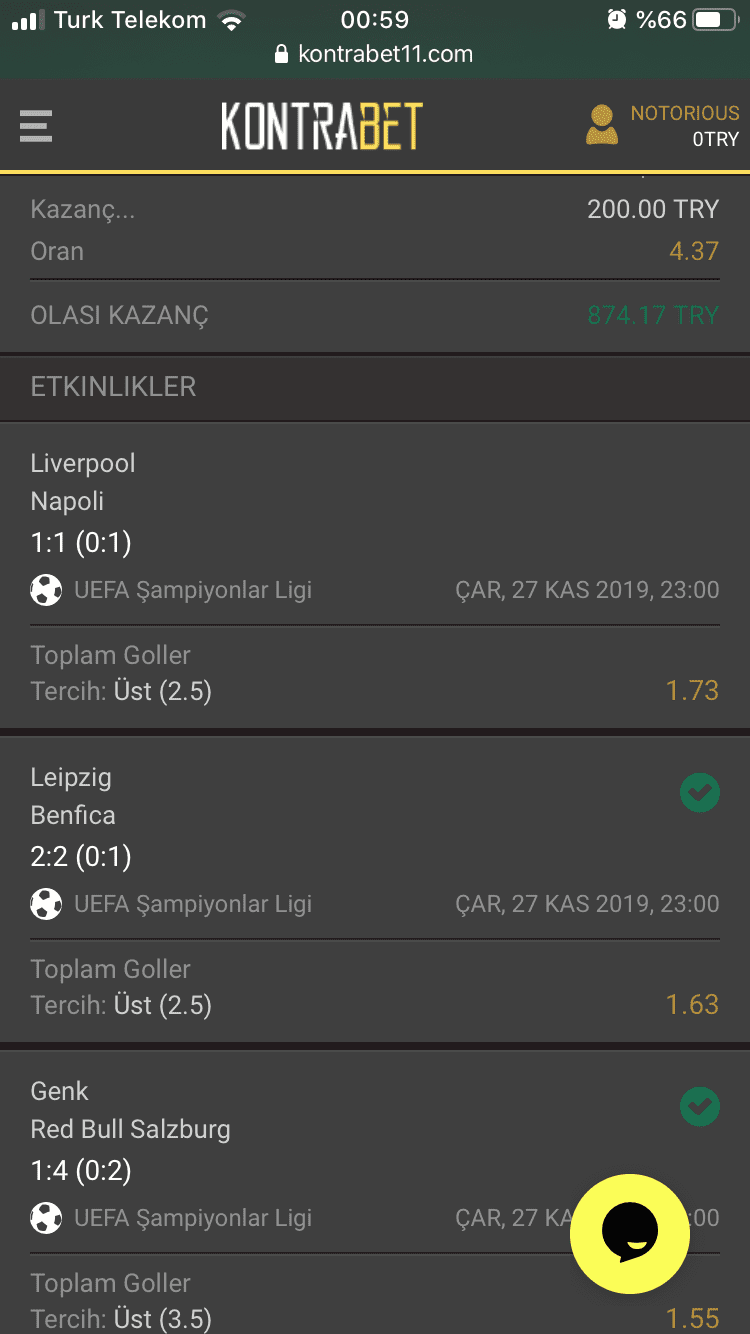The height and width of the screenshot is (1334, 750).
Task: Open the hamburger menu
Action: pos(36,126)
